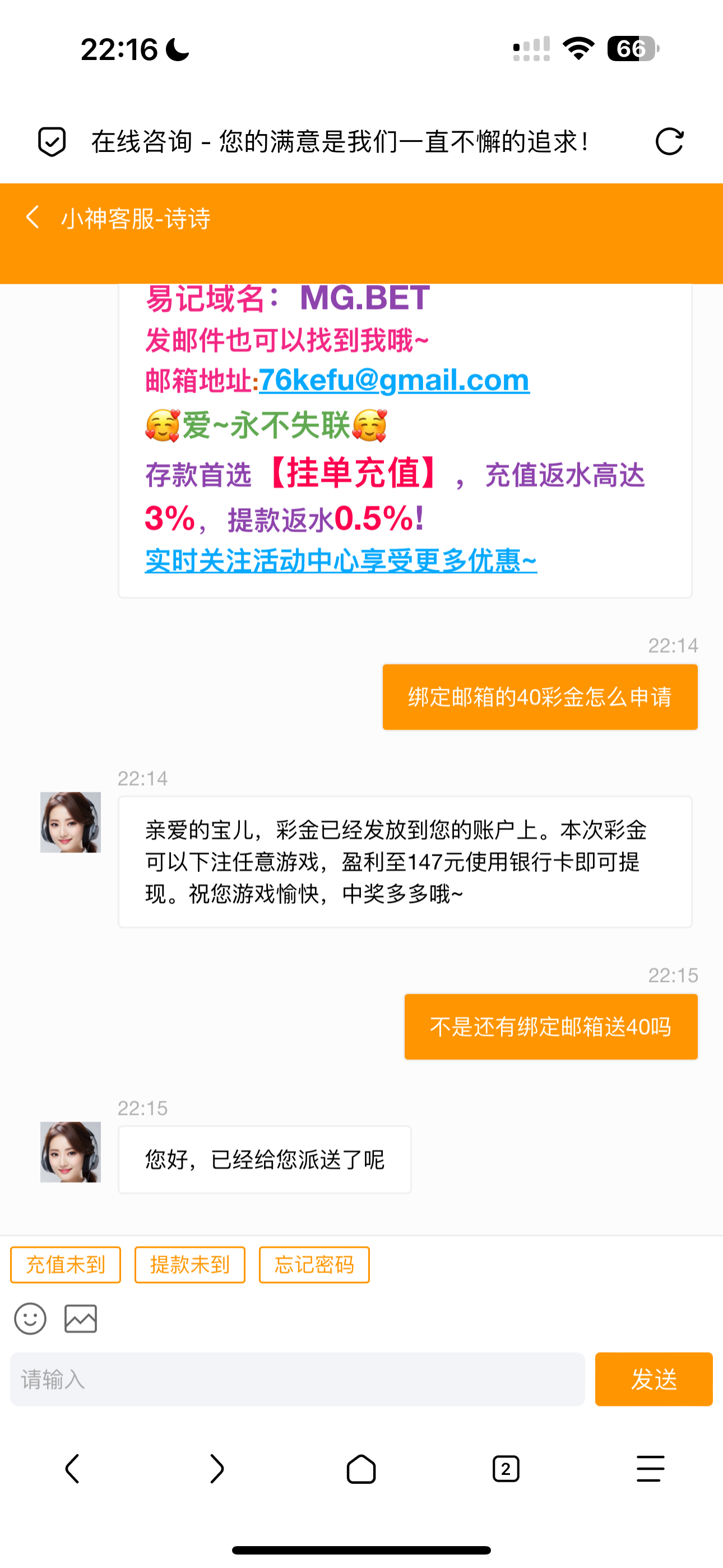723x1568 pixels.
Task: Open the browser menu
Action: [x=650, y=1469]
